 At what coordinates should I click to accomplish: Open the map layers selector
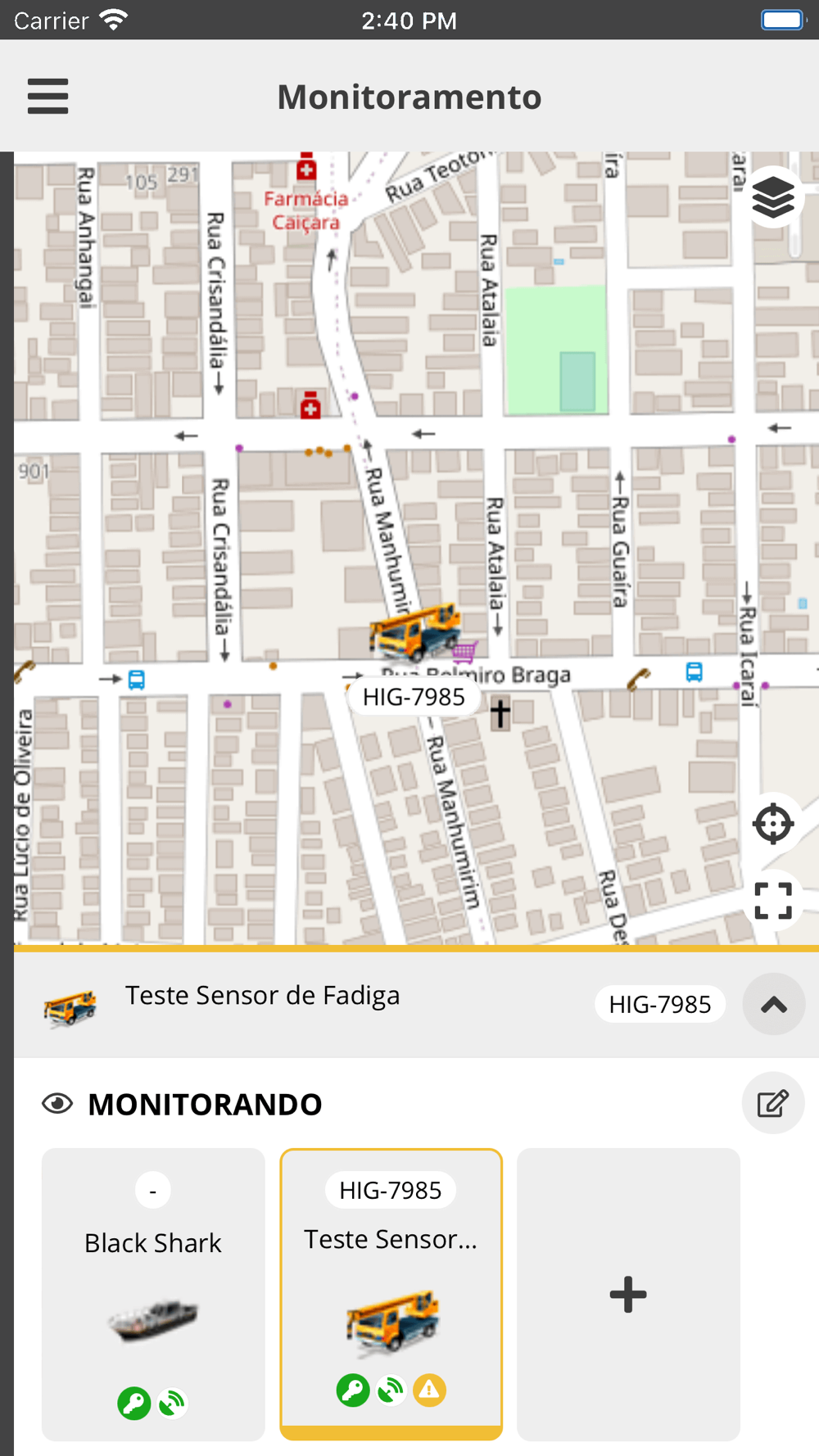[773, 197]
